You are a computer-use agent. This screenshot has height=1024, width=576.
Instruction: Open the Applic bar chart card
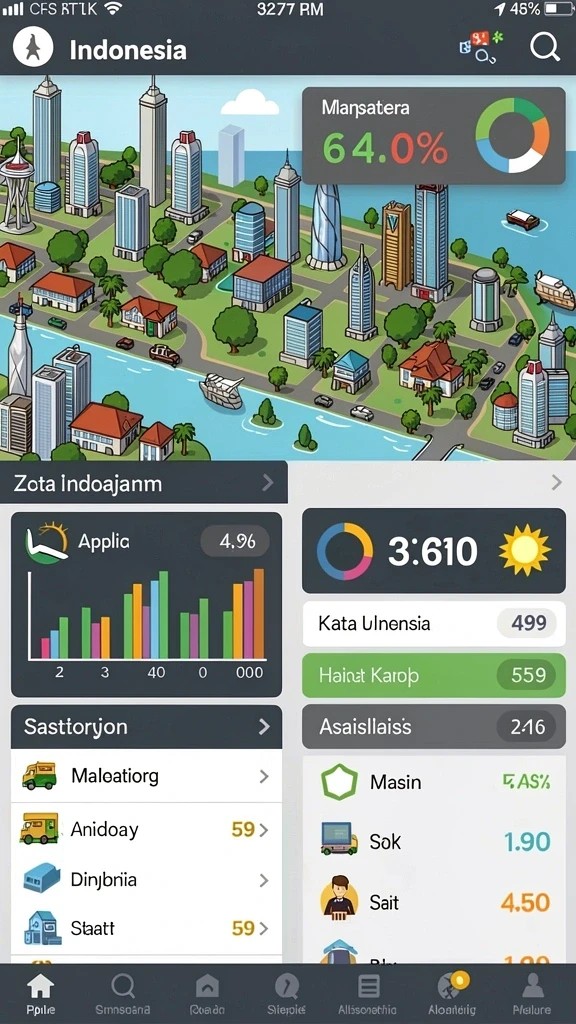click(146, 604)
